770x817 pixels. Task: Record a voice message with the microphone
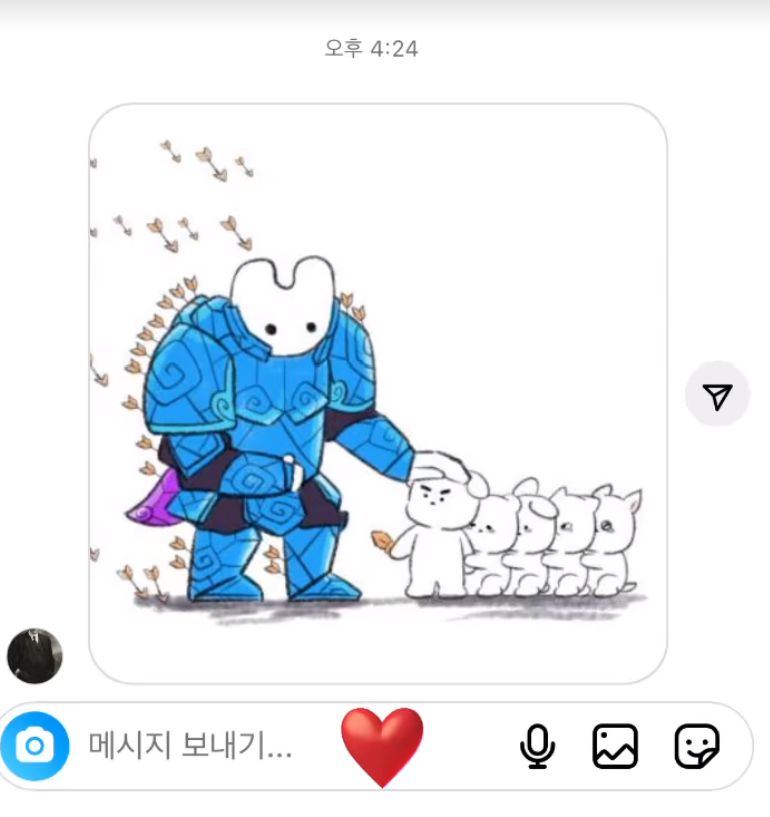(538, 746)
